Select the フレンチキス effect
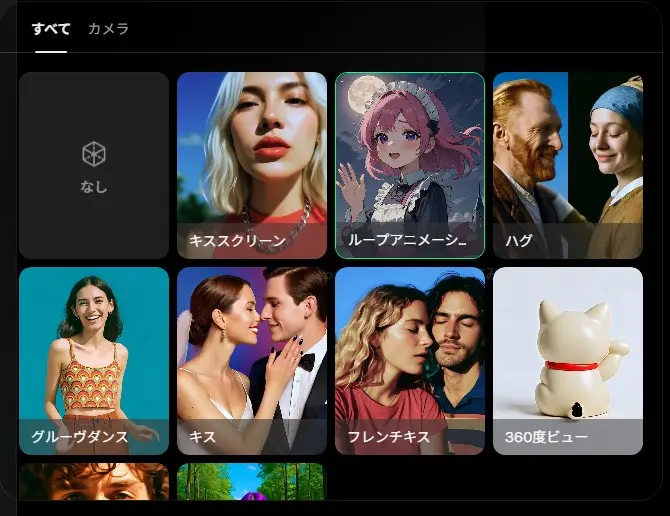The image size is (670, 516). click(x=410, y=360)
